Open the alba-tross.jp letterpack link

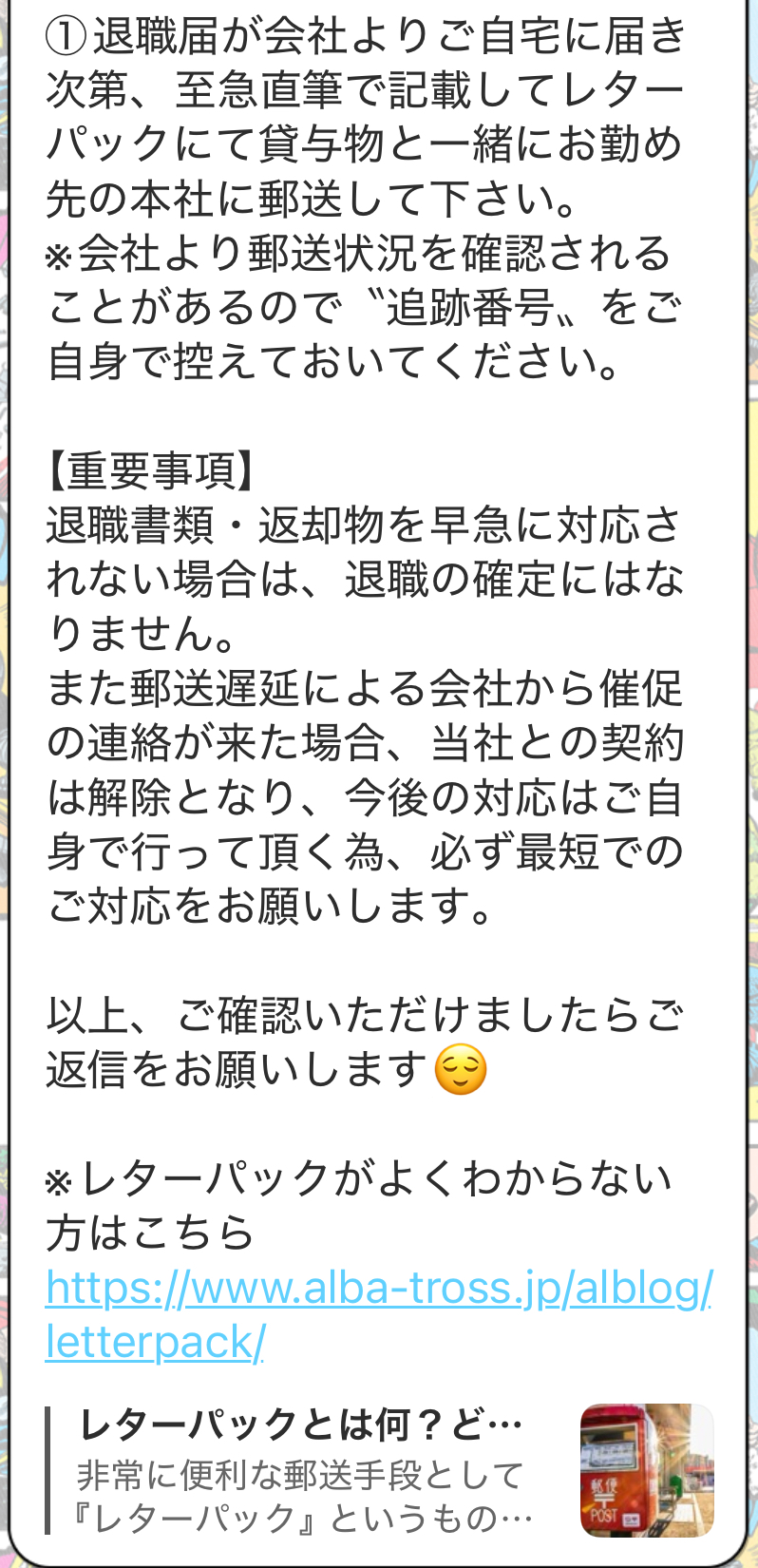(x=378, y=1290)
